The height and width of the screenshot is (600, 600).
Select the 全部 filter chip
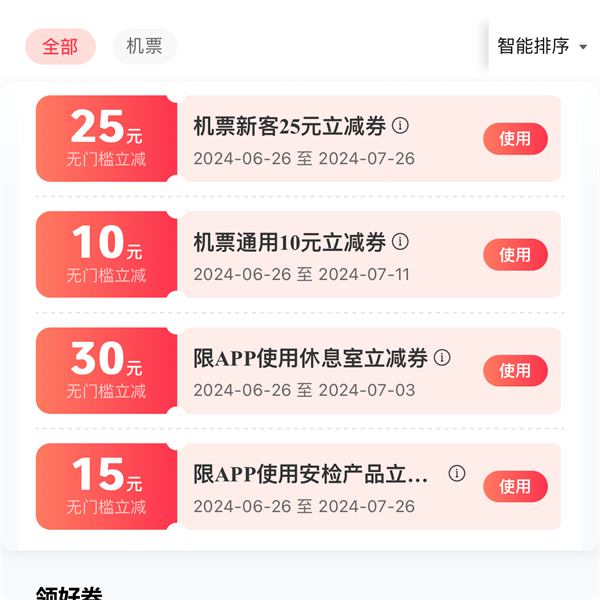60,47
